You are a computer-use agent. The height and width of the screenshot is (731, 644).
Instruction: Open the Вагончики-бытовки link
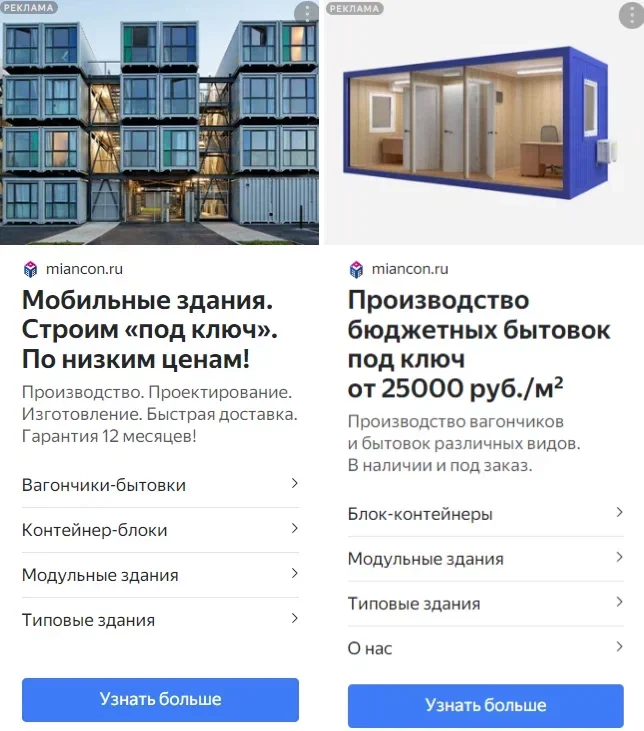coord(160,485)
